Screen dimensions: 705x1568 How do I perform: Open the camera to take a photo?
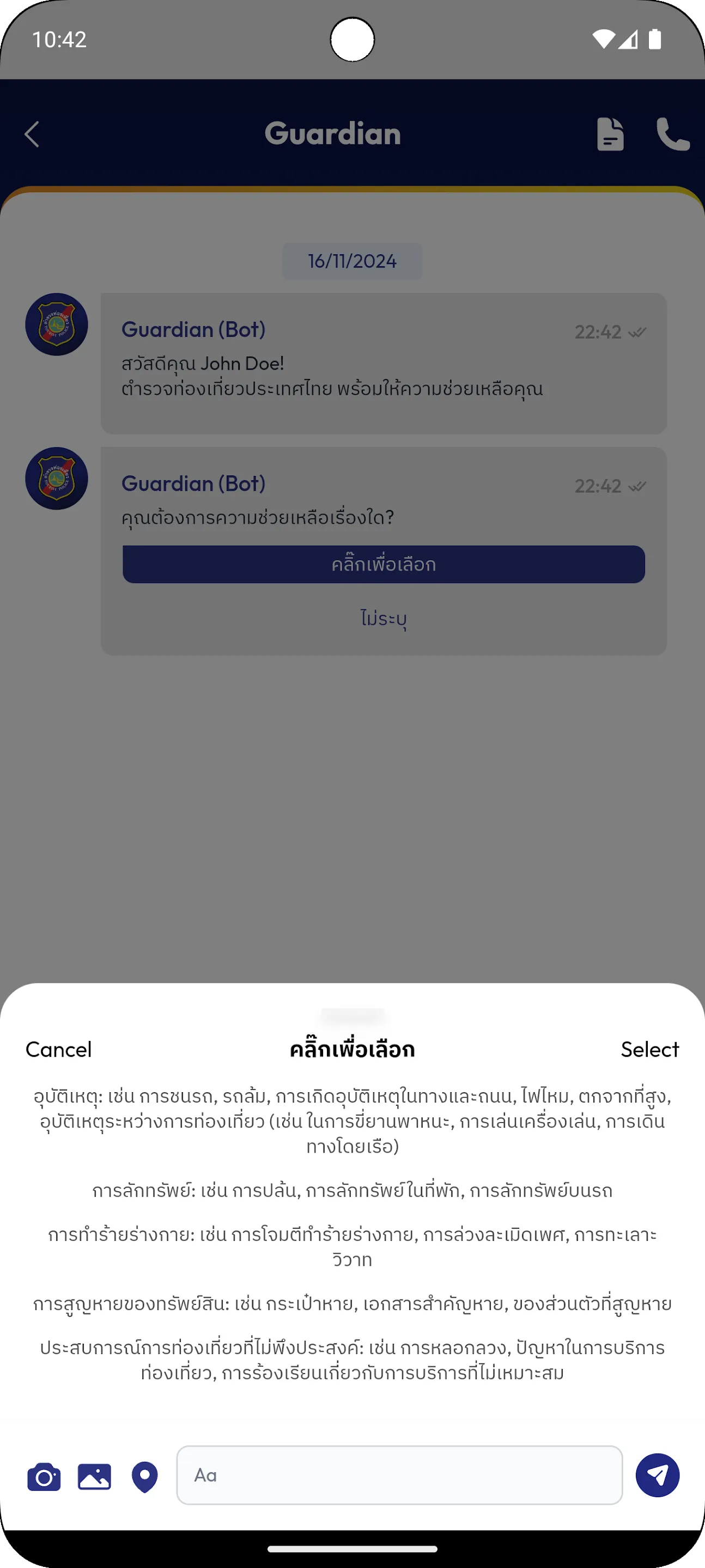coord(44,1476)
